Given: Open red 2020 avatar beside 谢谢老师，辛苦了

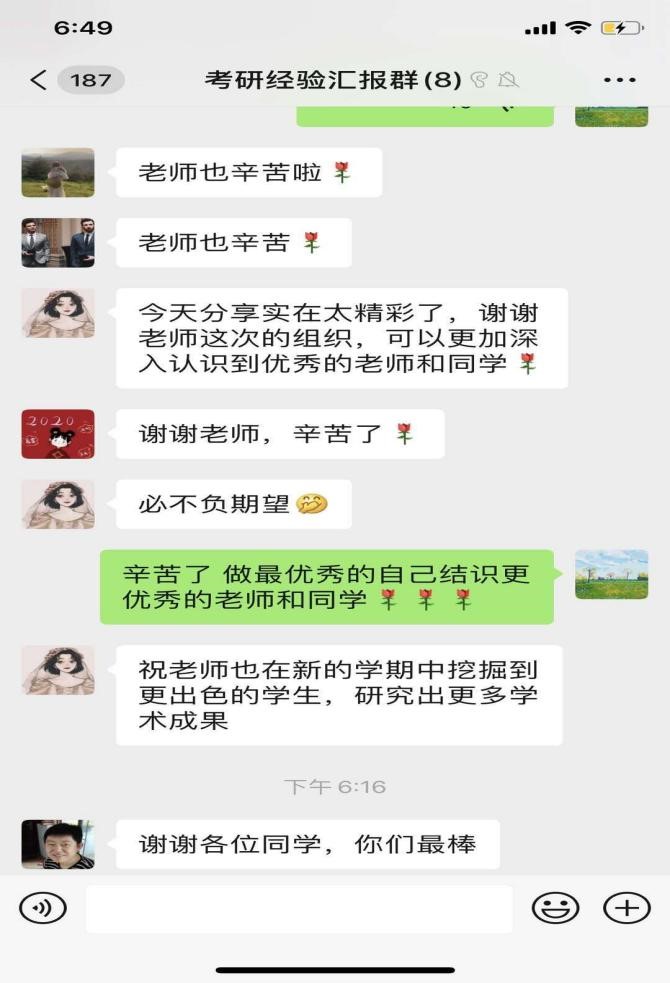Looking at the screenshot, I should click(58, 434).
